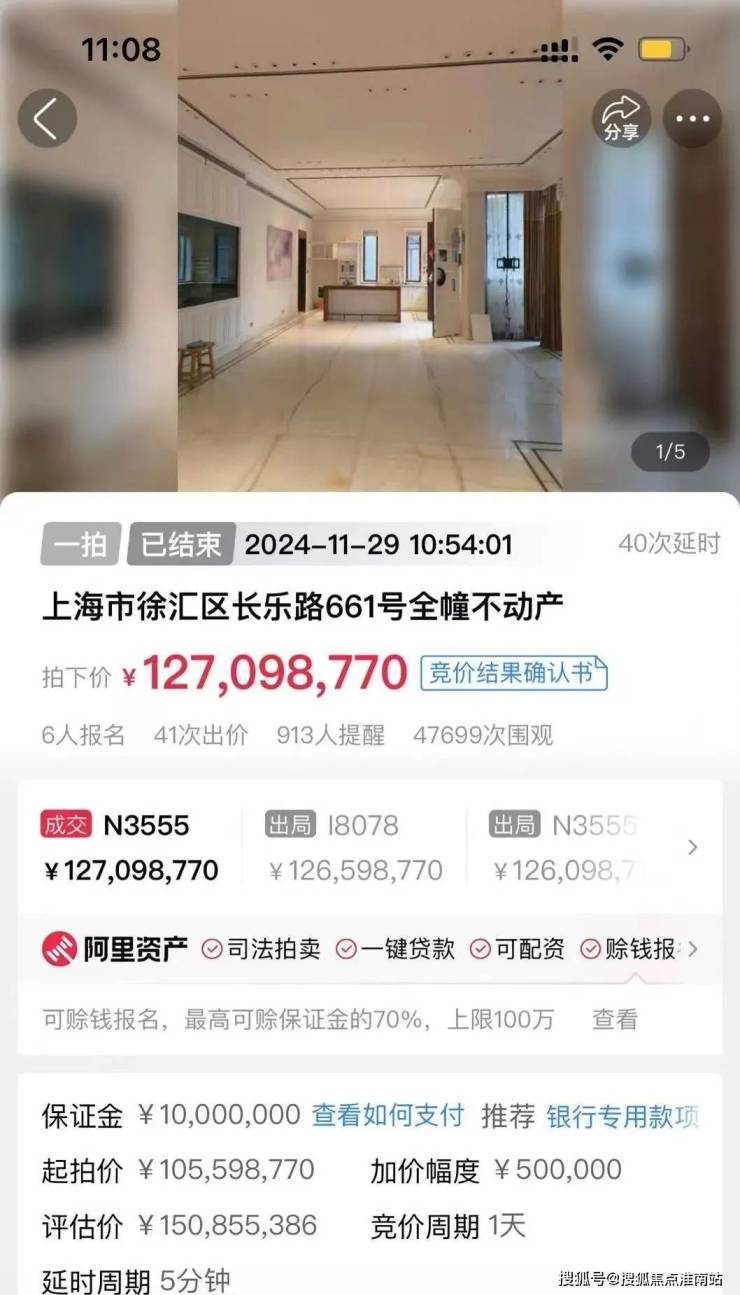Image resolution: width=740 pixels, height=1295 pixels.
Task: Open the 查看如何支付 link
Action: 388,1115
